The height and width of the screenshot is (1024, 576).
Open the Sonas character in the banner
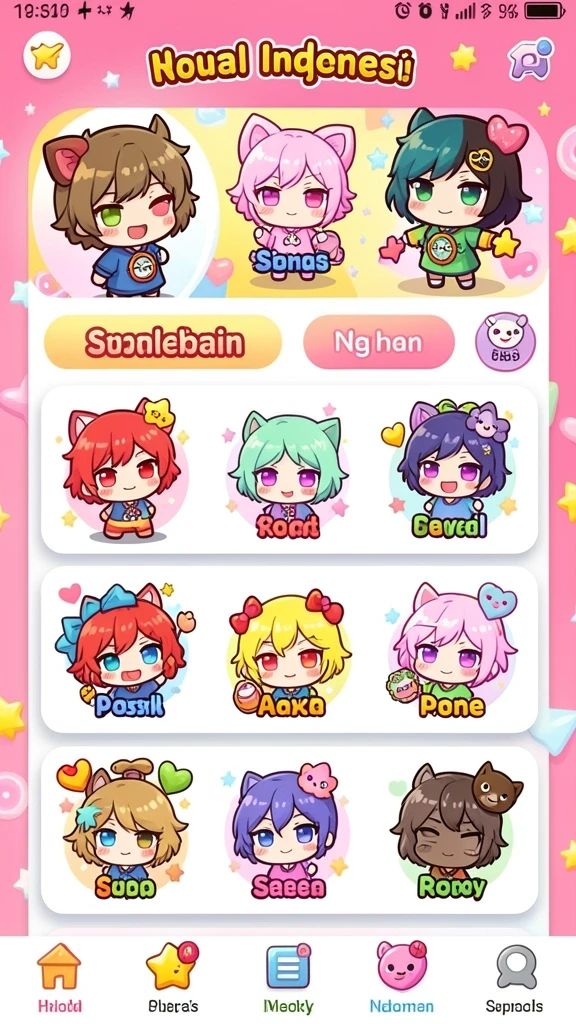tap(291, 201)
